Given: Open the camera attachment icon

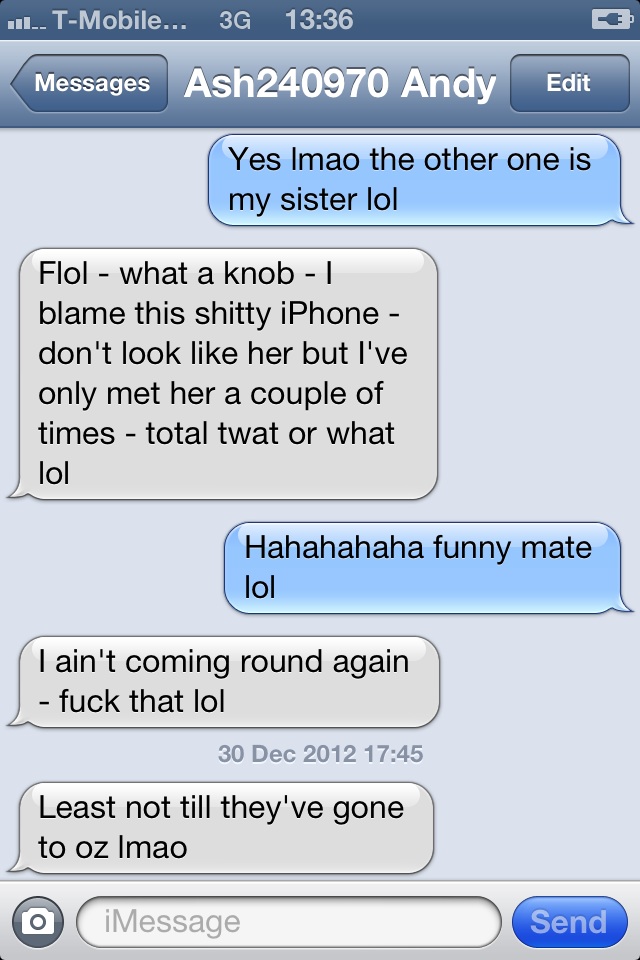Looking at the screenshot, I should click(x=37, y=921).
